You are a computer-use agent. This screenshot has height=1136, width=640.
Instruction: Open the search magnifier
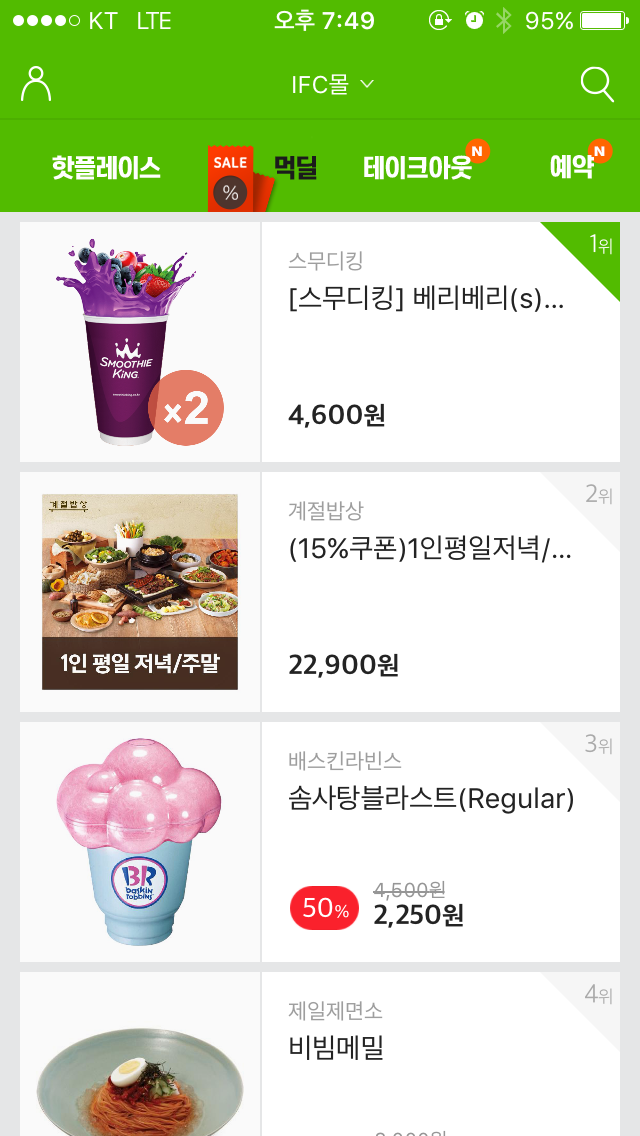pyautogui.click(x=597, y=84)
